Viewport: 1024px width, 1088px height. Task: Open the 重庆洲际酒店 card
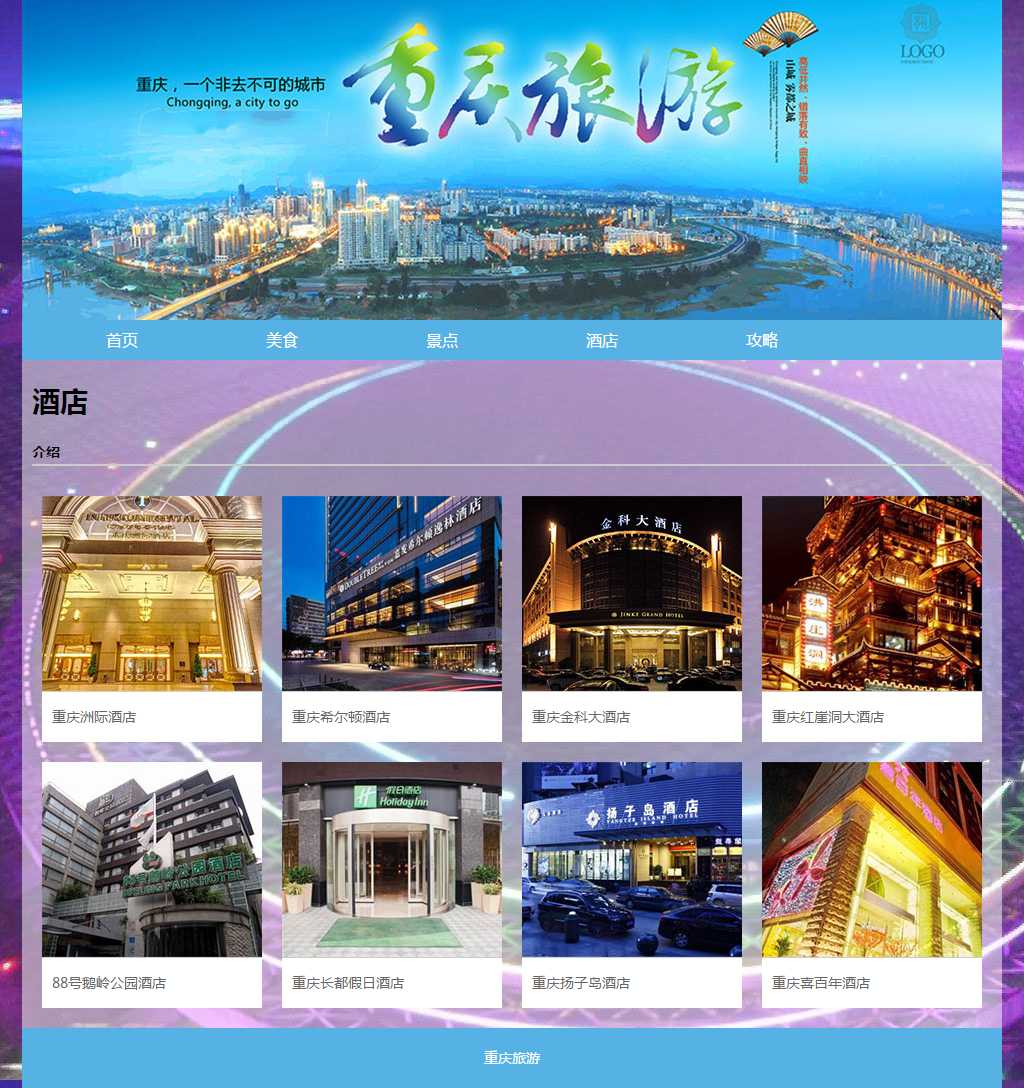click(x=152, y=618)
